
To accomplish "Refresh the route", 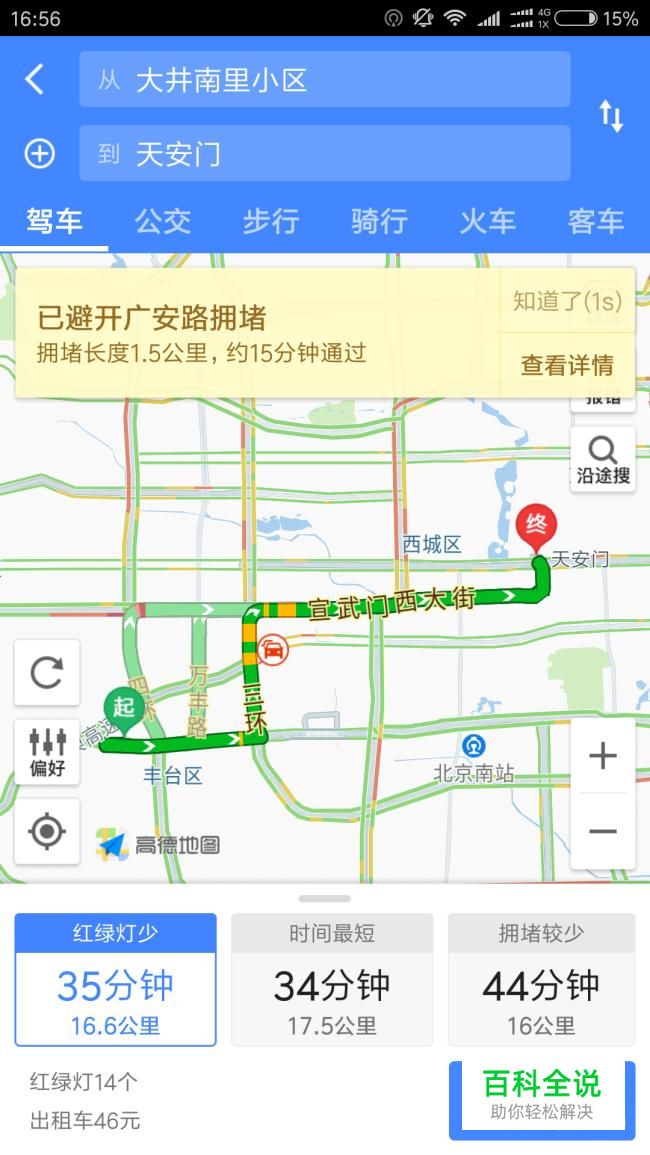I will [x=47, y=672].
